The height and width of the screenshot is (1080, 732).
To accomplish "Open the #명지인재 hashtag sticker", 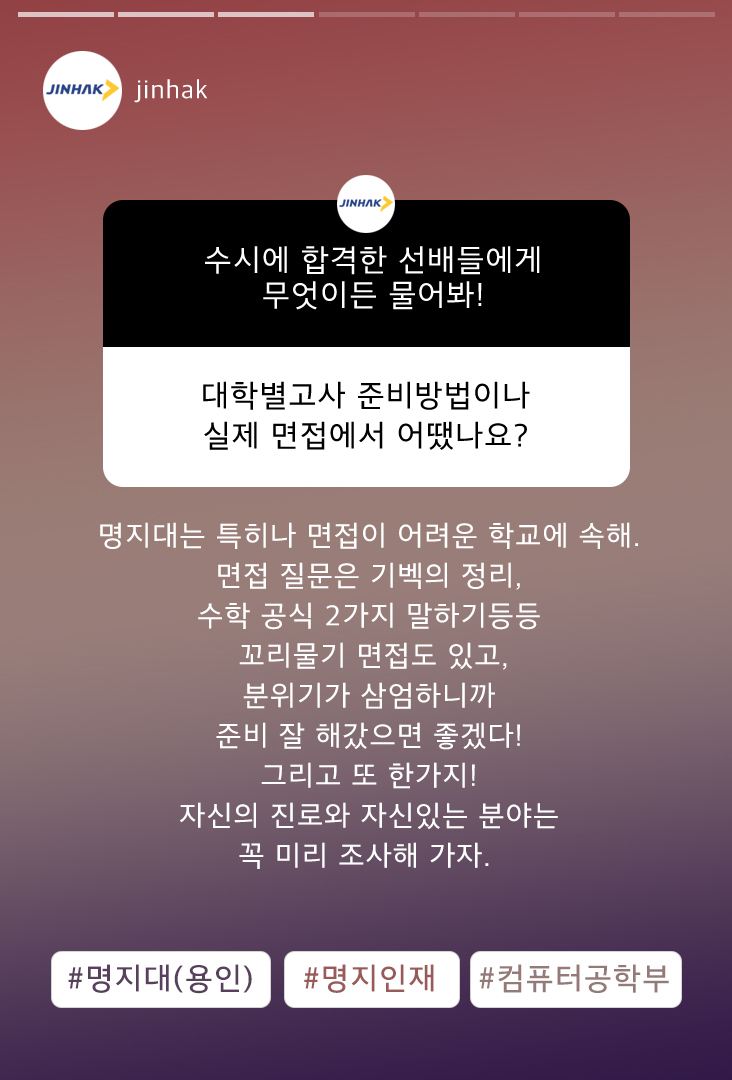I will pyautogui.click(x=371, y=979).
